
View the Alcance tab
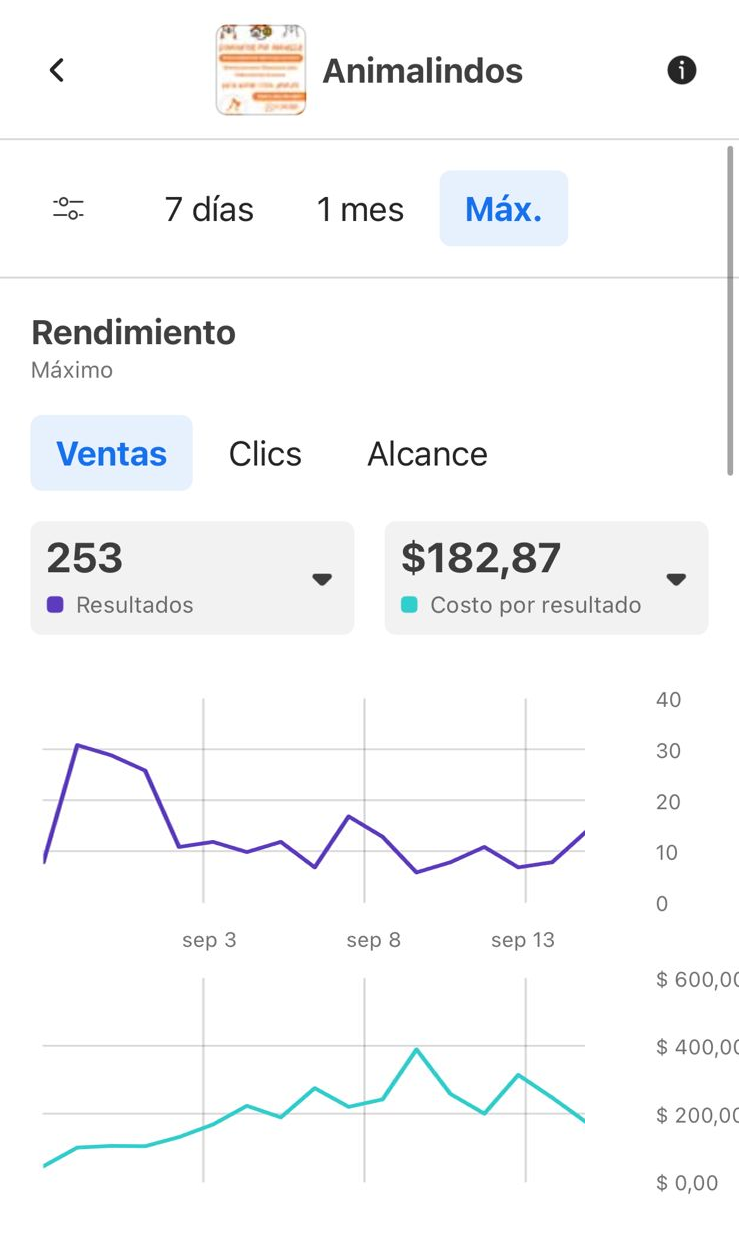[427, 454]
